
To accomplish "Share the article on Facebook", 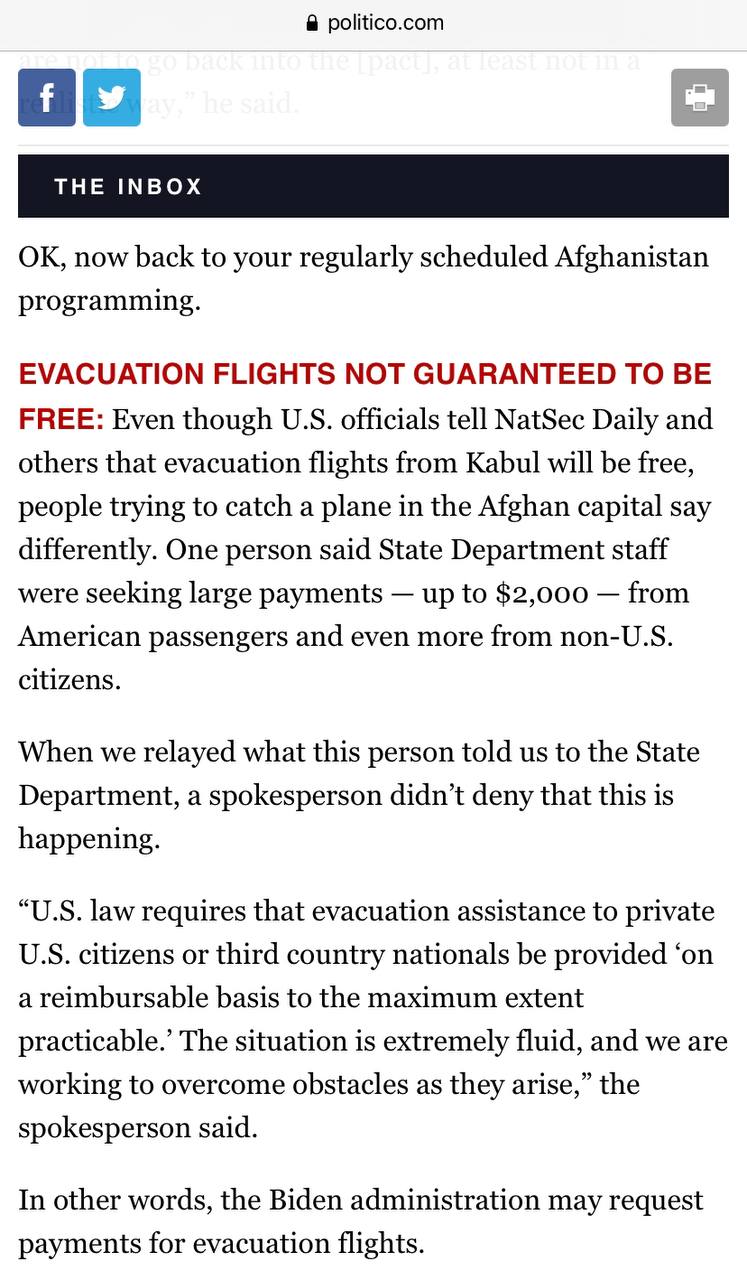I will [x=46, y=98].
